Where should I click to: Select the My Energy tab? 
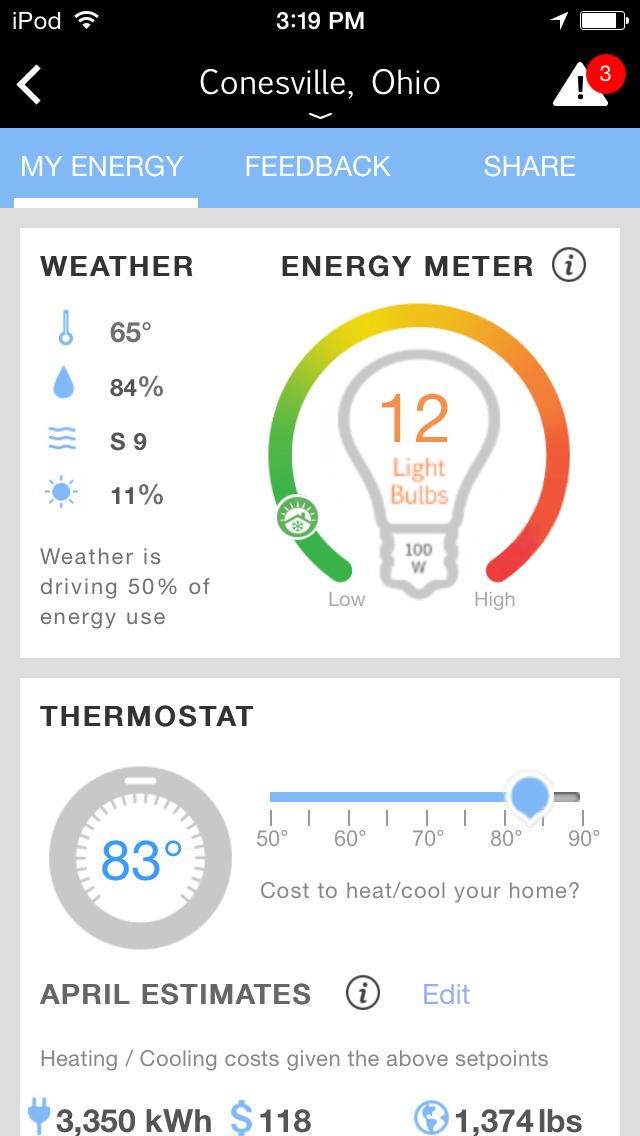click(102, 167)
